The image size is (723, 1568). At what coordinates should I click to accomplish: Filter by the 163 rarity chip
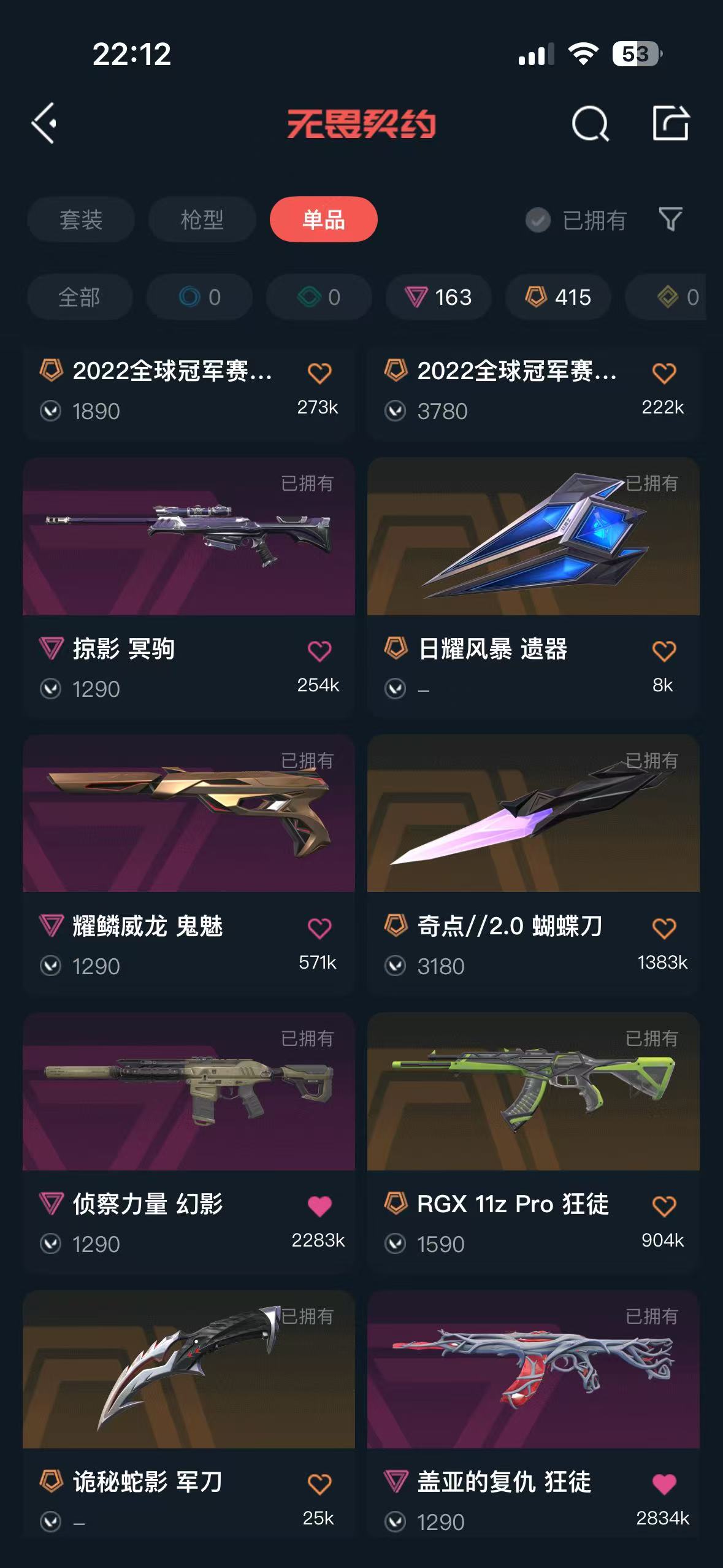(438, 298)
